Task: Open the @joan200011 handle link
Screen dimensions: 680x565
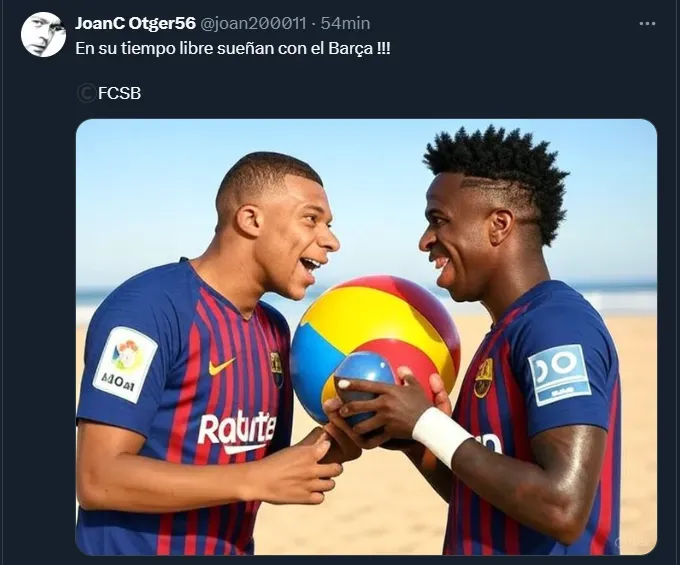Action: click(253, 23)
